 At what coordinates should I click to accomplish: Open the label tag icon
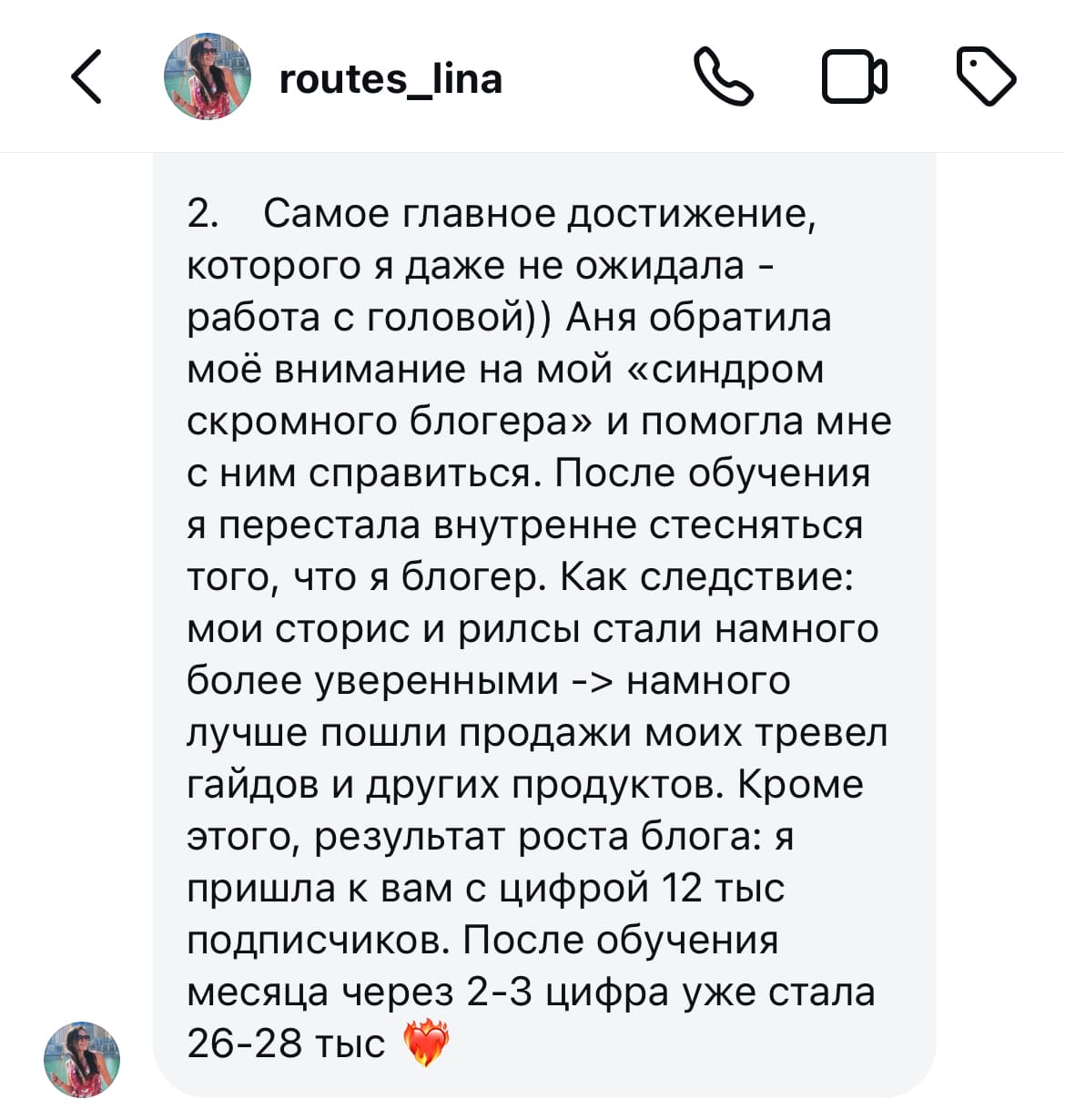pyautogui.click(x=986, y=77)
